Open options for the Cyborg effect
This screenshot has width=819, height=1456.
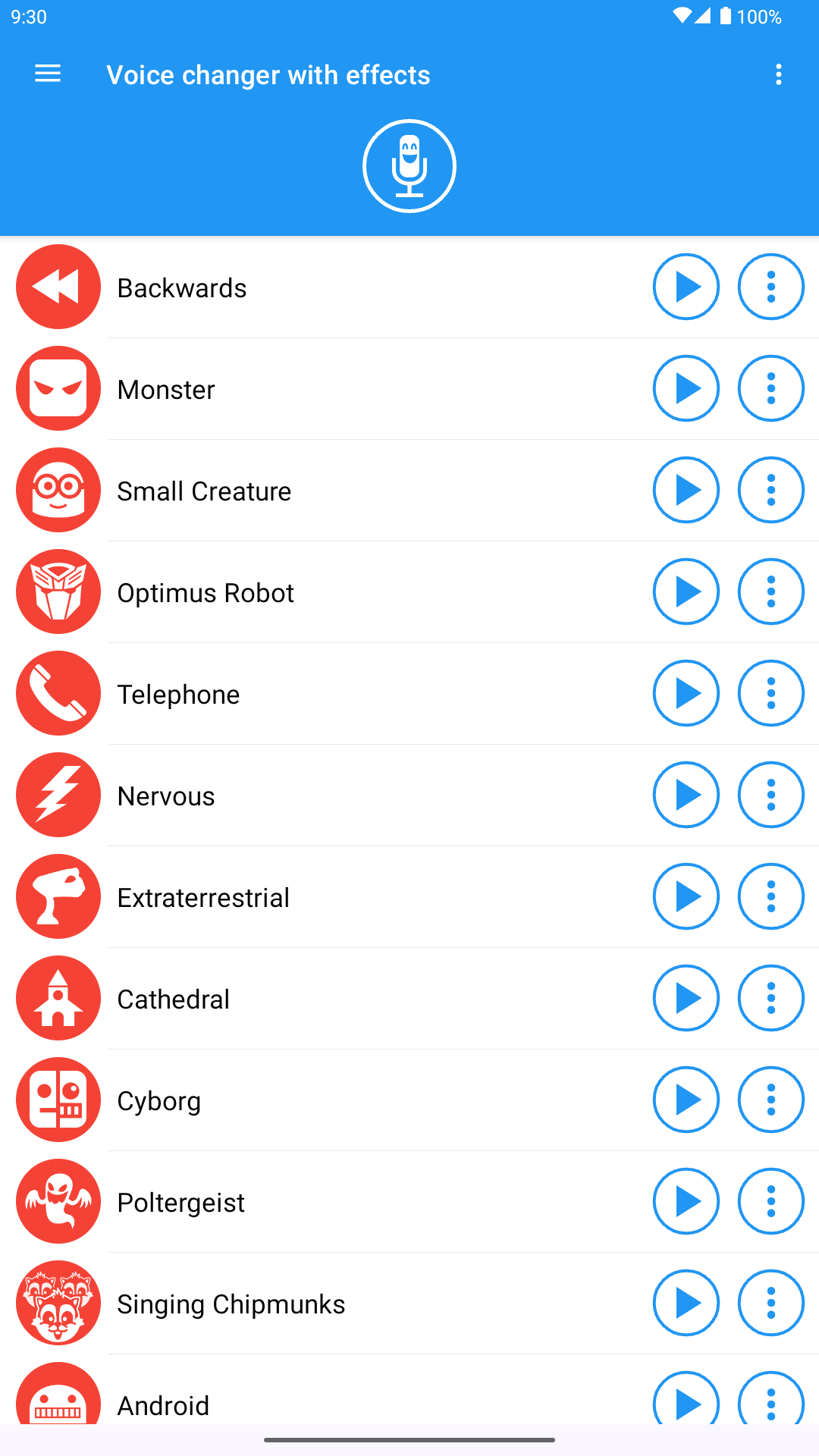(x=771, y=1100)
